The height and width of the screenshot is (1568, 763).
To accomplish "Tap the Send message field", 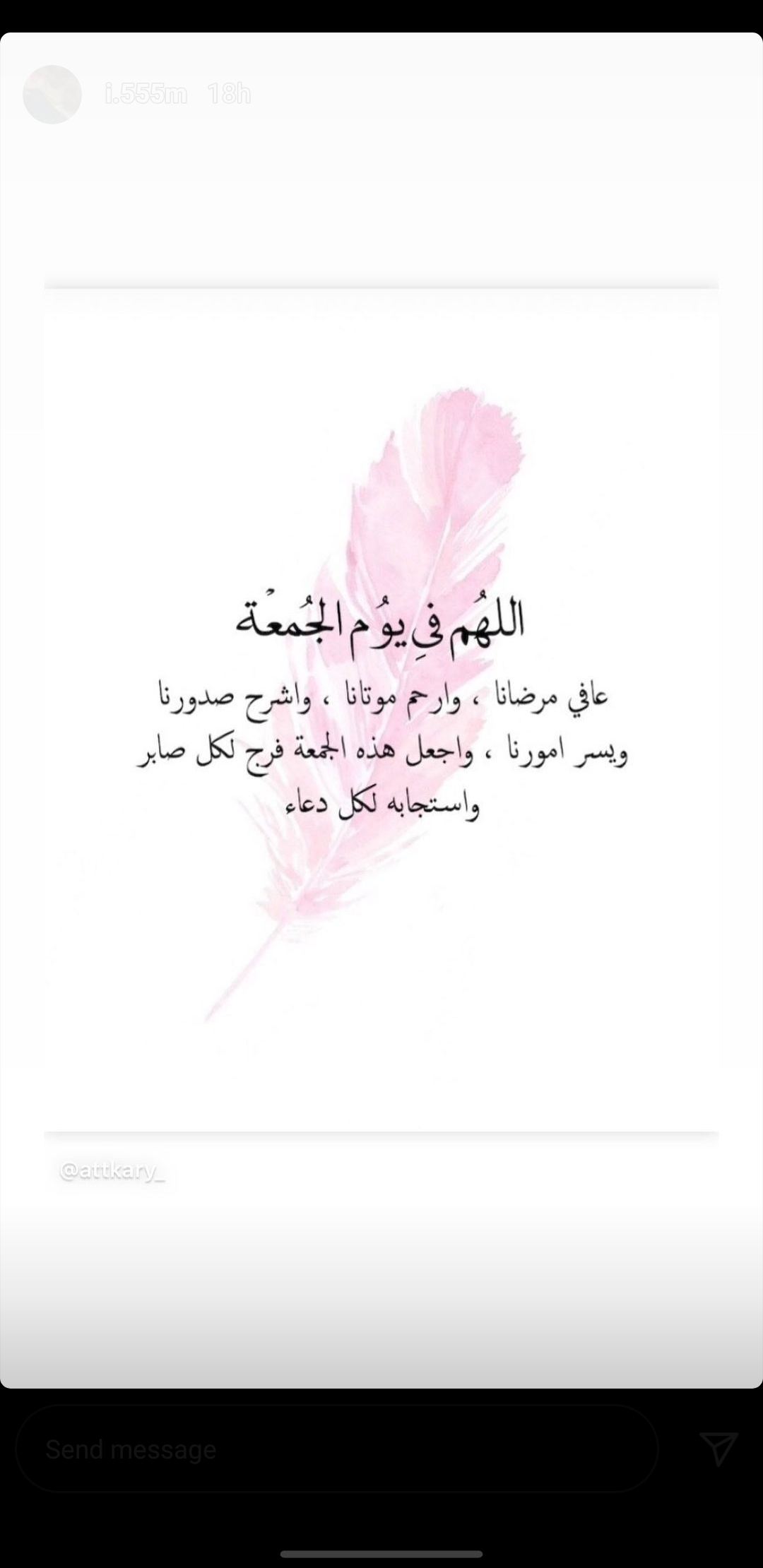I will point(337,1449).
